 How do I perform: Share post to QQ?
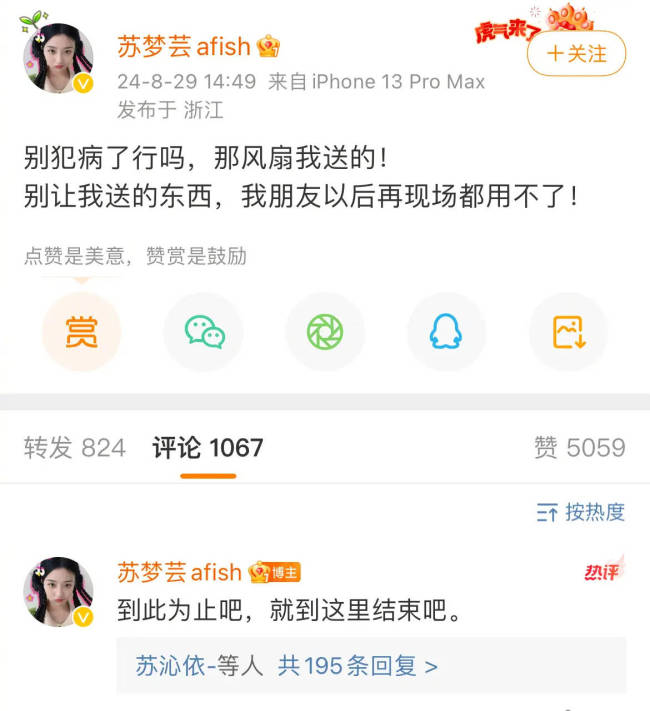pyautogui.click(x=446, y=332)
